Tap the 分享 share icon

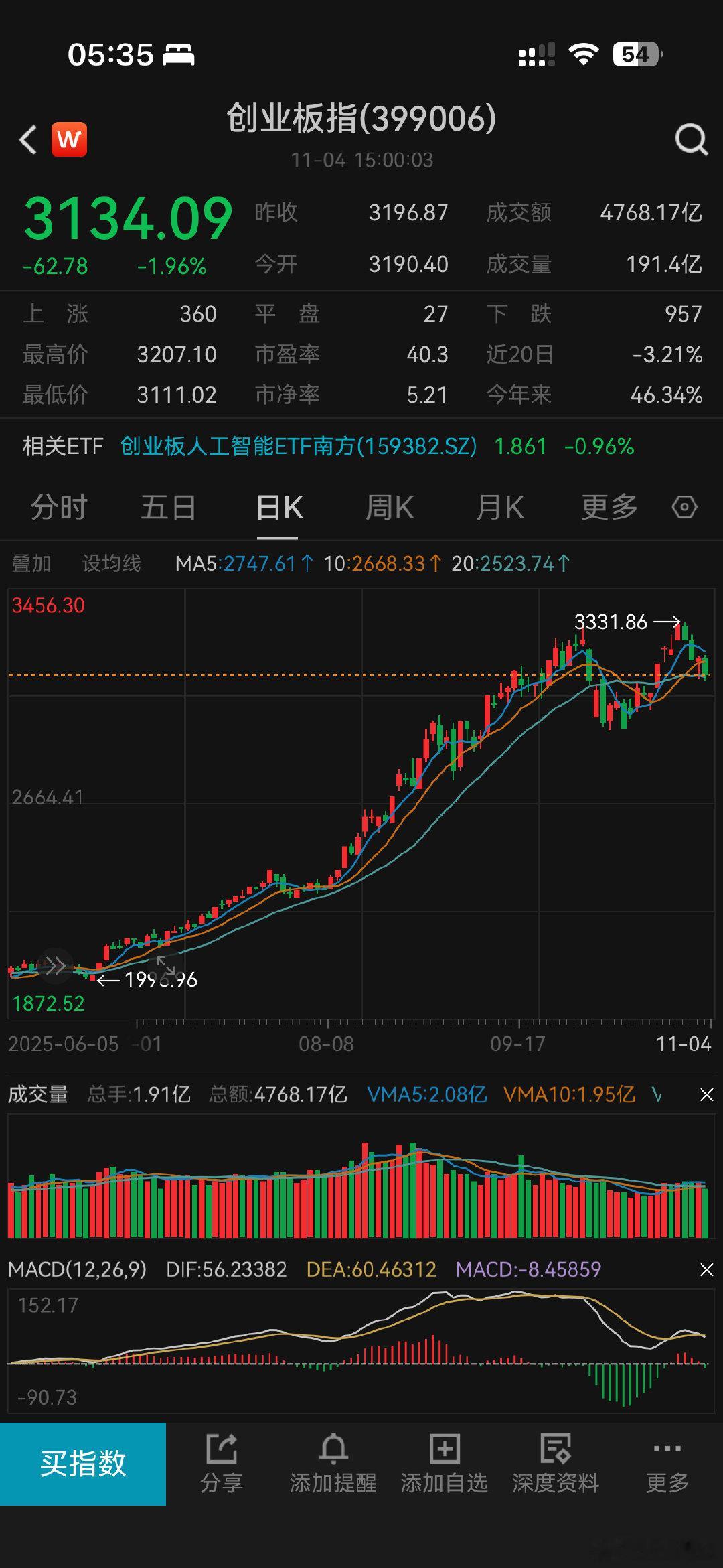221,1447
